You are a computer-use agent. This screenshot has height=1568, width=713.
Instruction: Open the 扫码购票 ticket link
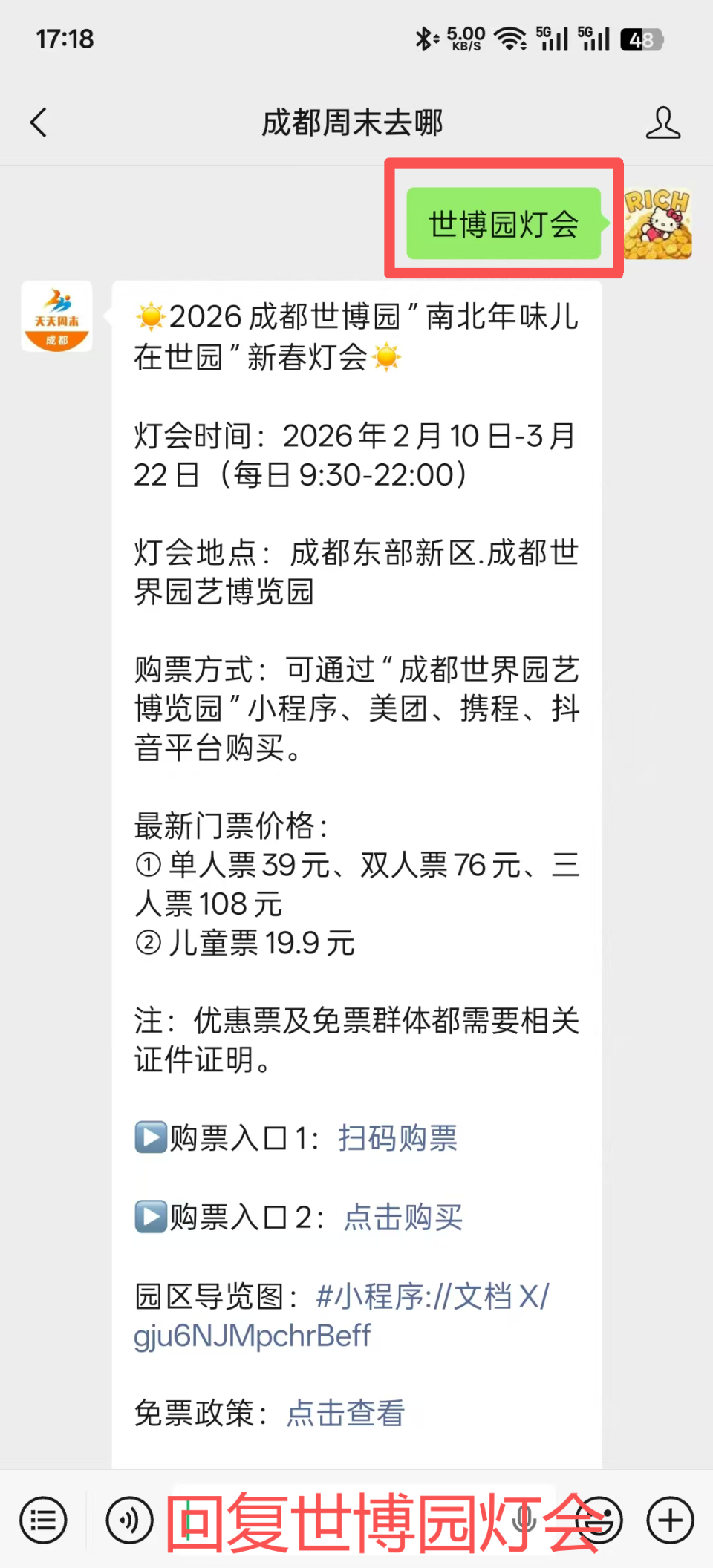[397, 1138]
